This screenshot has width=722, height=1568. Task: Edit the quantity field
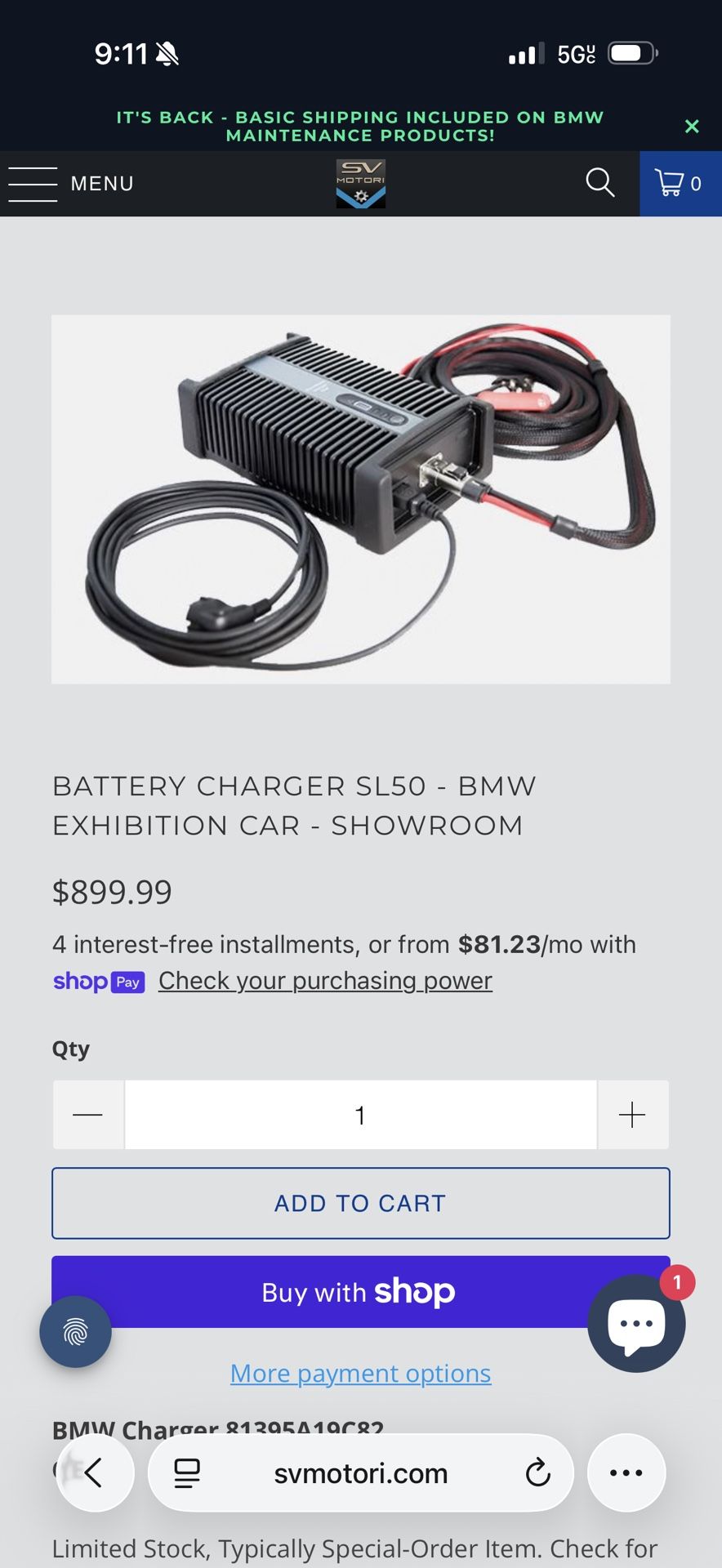[360, 1115]
